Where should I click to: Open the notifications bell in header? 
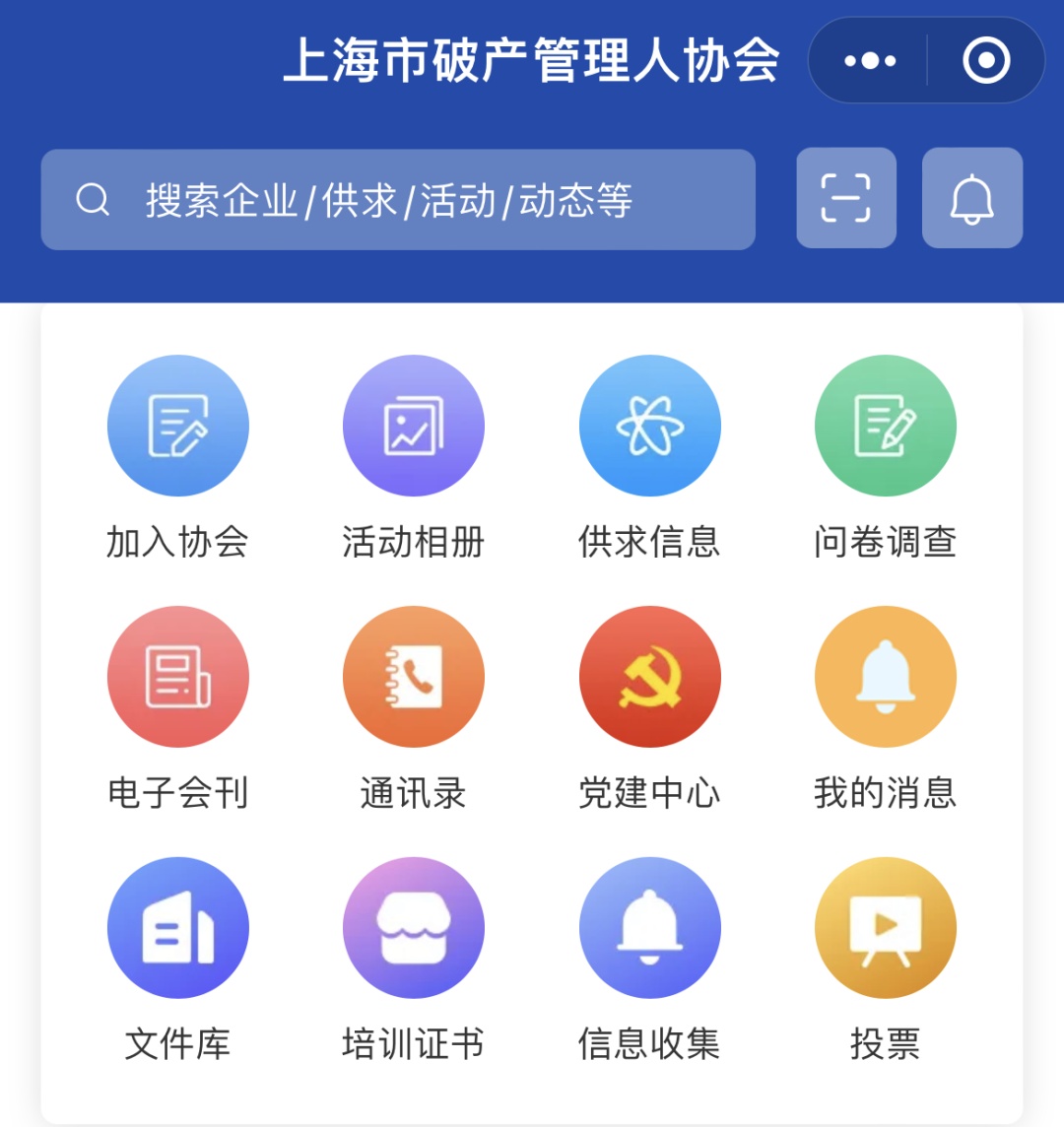(971, 198)
